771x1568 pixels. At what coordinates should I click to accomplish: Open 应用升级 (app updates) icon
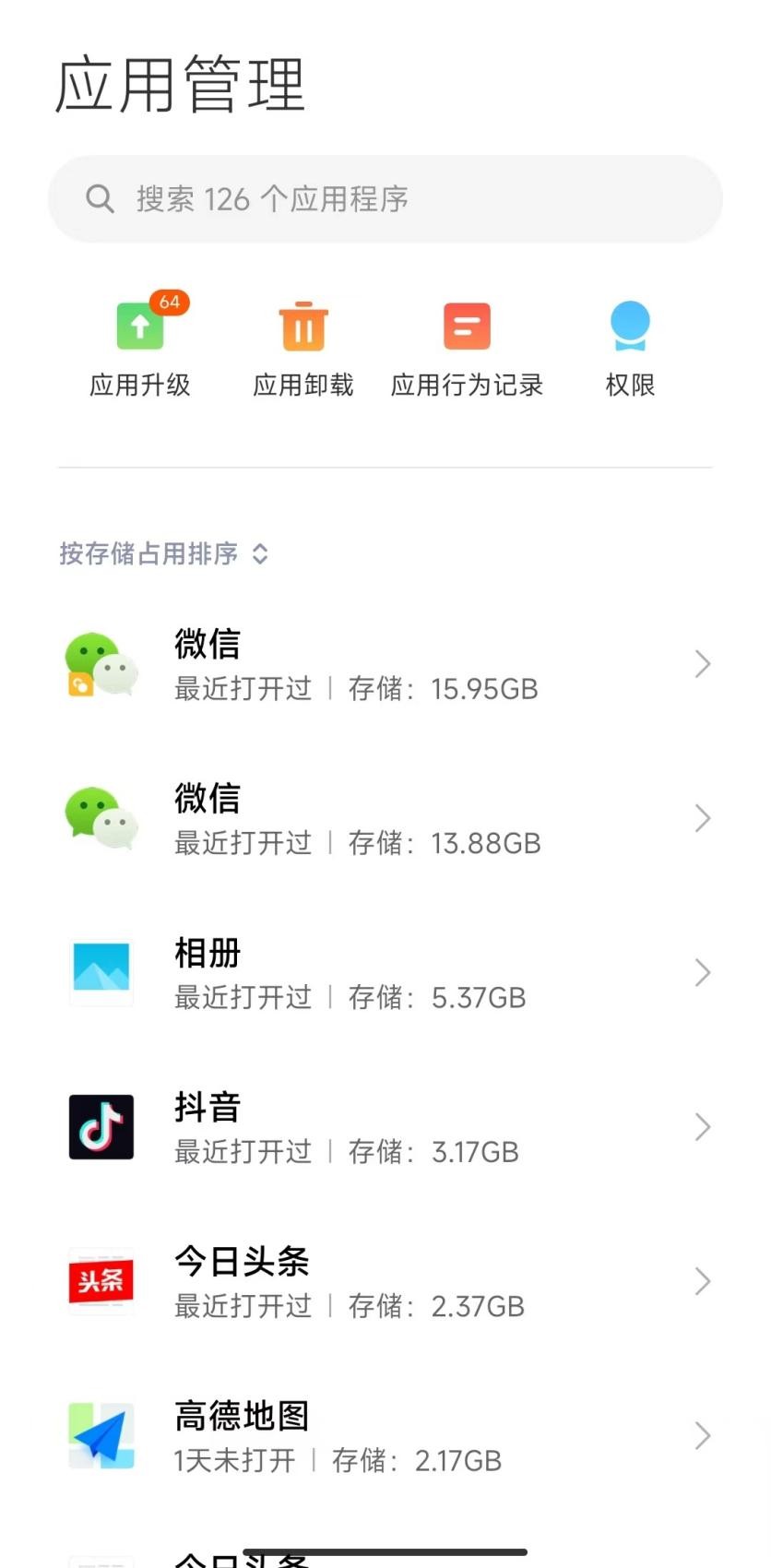click(x=139, y=326)
